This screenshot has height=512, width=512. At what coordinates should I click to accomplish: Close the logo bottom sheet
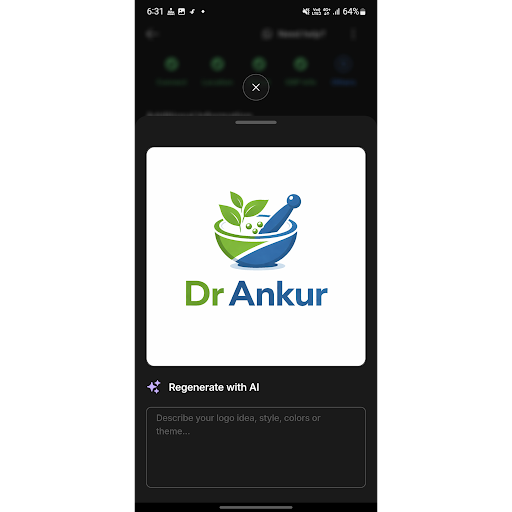tap(256, 87)
